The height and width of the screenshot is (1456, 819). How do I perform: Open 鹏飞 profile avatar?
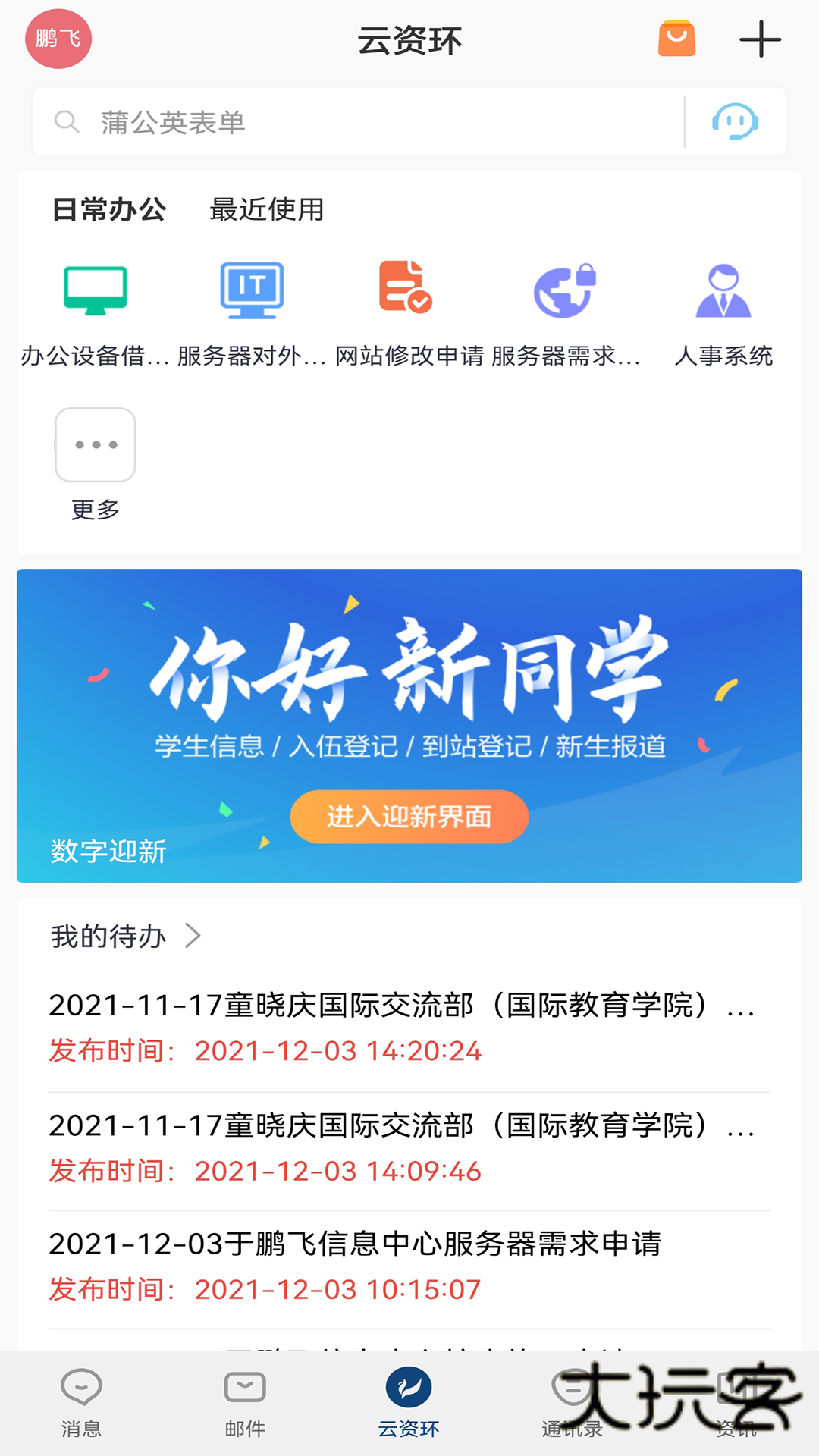click(x=58, y=39)
